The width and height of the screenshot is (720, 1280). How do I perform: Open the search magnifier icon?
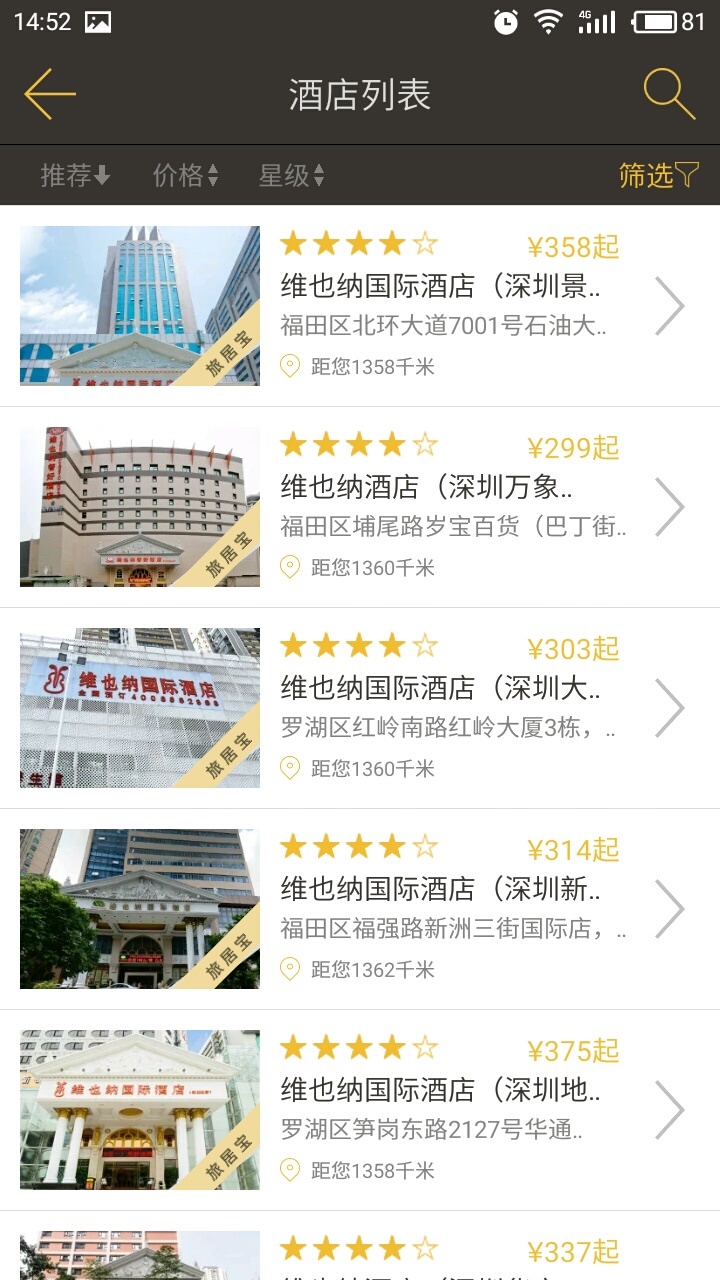coord(668,95)
